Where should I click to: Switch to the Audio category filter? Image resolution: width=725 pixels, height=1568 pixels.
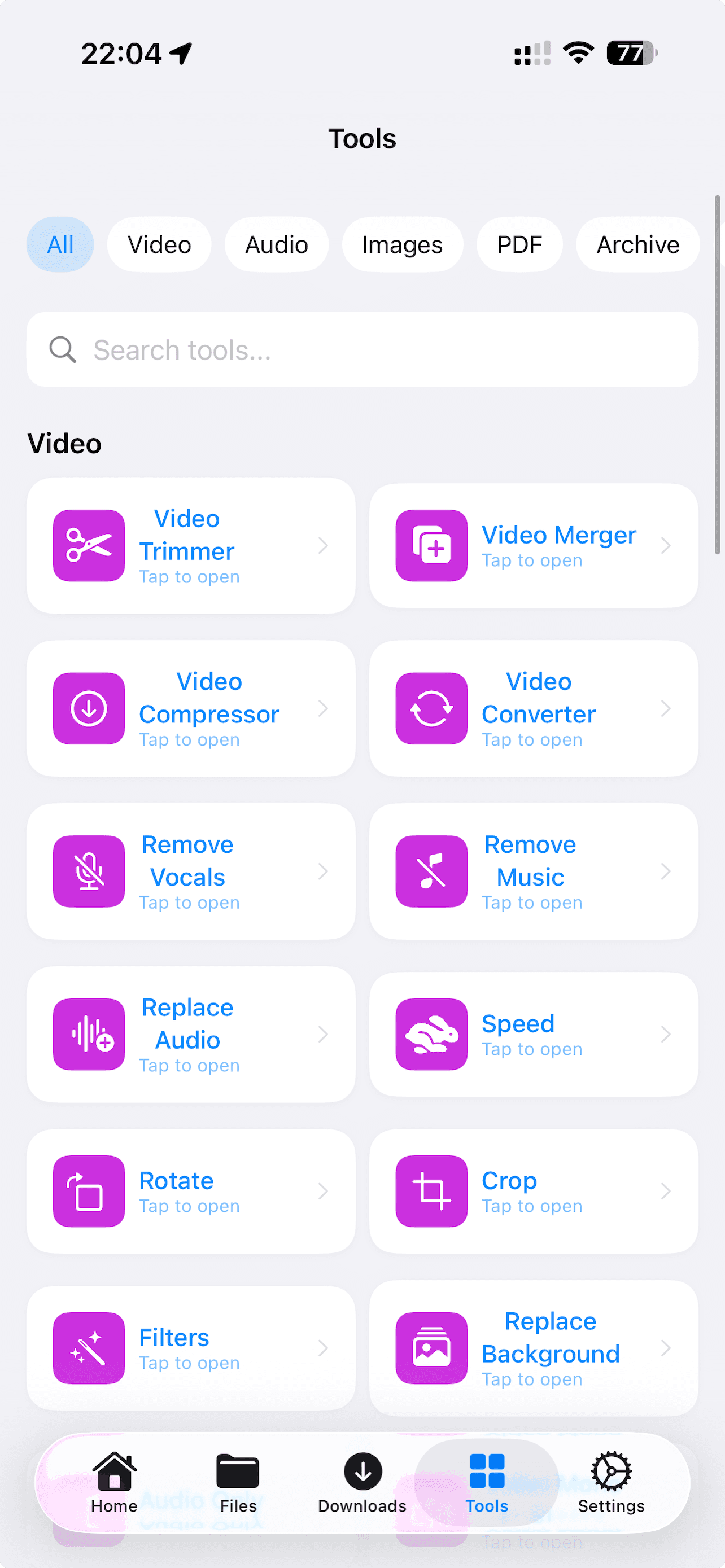pos(276,244)
